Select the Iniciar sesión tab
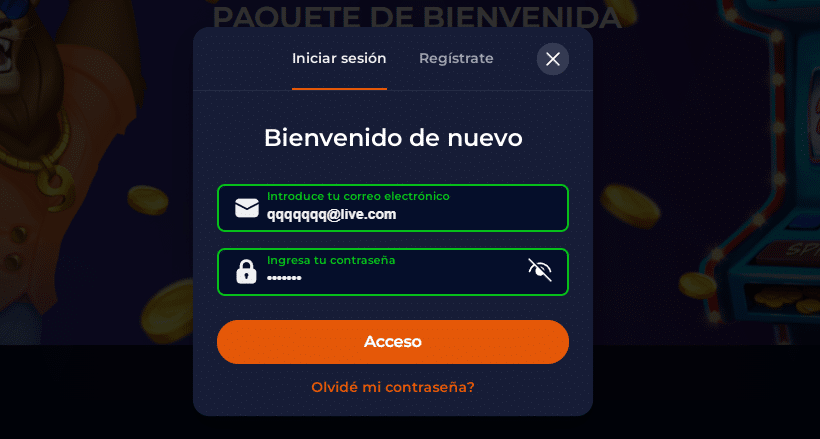Screen dimensions: 820x439 pyautogui.click(x=339, y=58)
